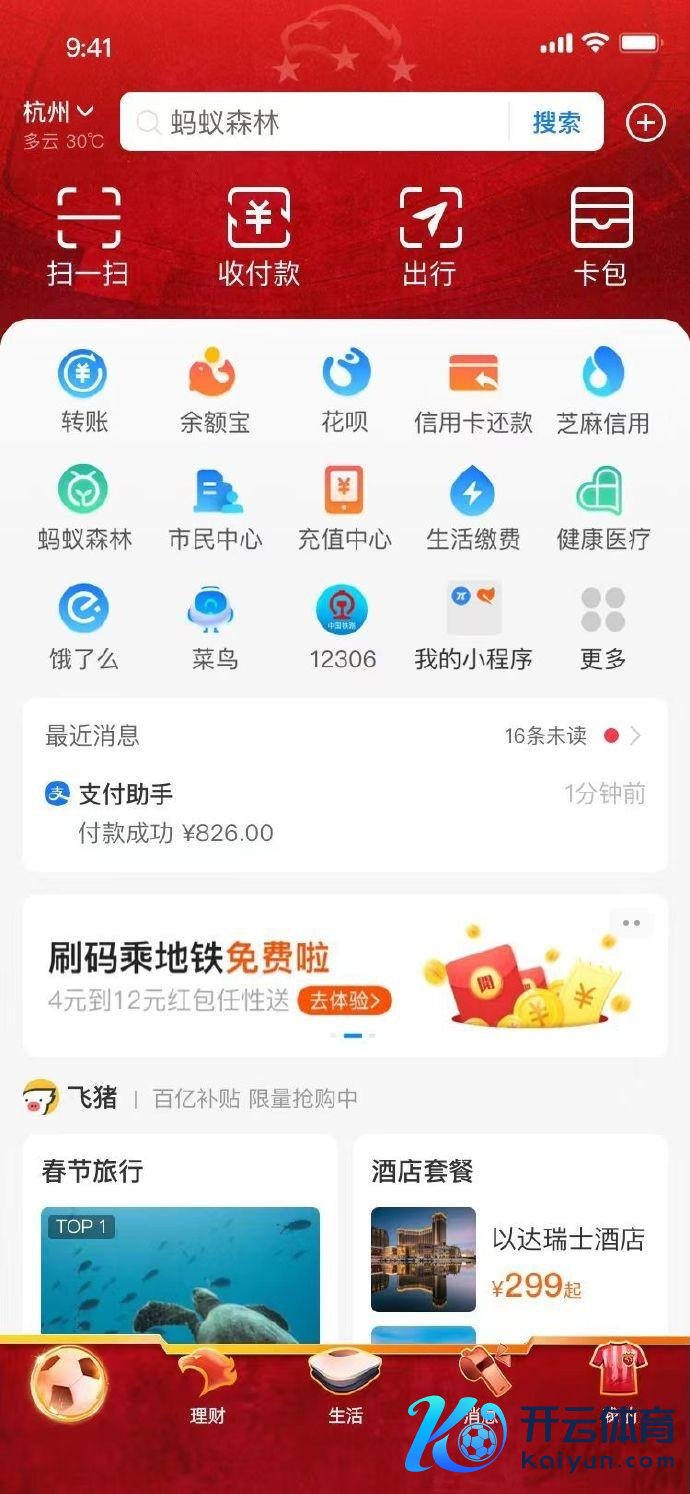690x1494 pixels.
Task: Tap the 搜索 button
Action: [556, 123]
